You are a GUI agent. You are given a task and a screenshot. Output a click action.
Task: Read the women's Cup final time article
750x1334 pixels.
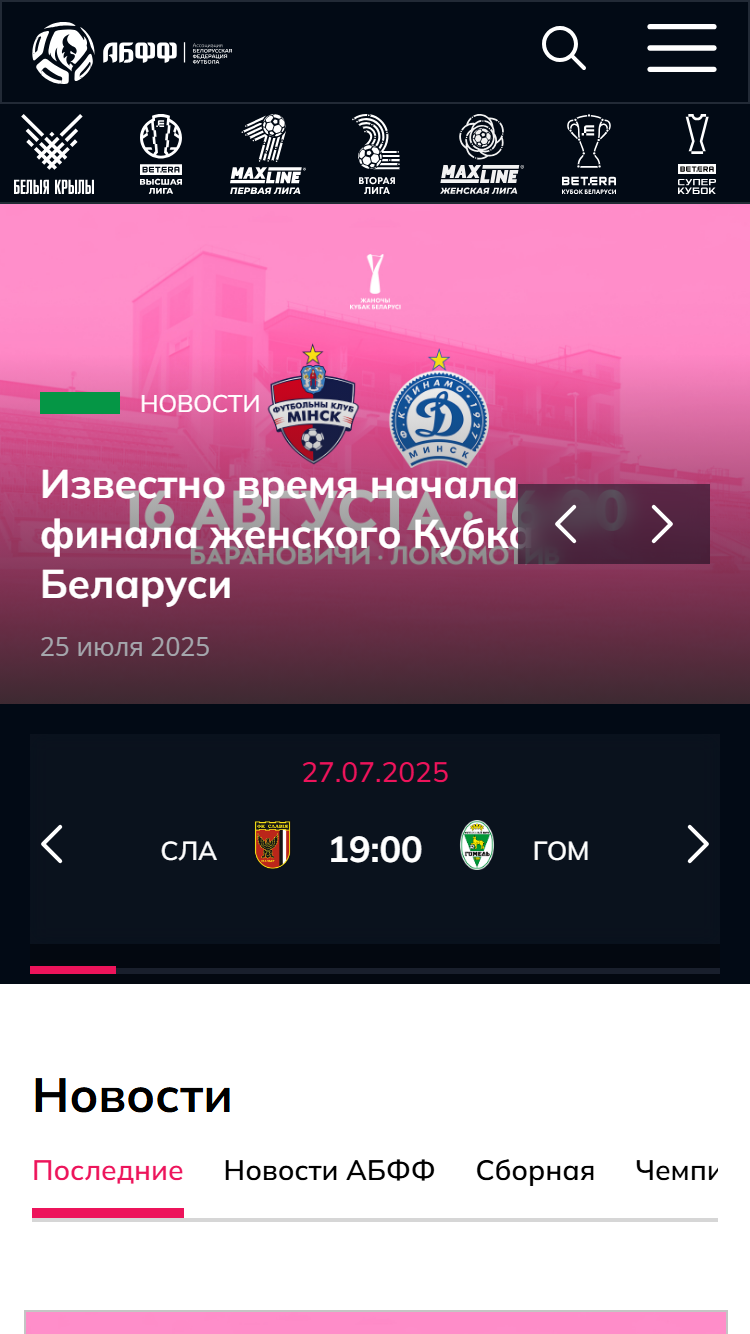coord(278,535)
